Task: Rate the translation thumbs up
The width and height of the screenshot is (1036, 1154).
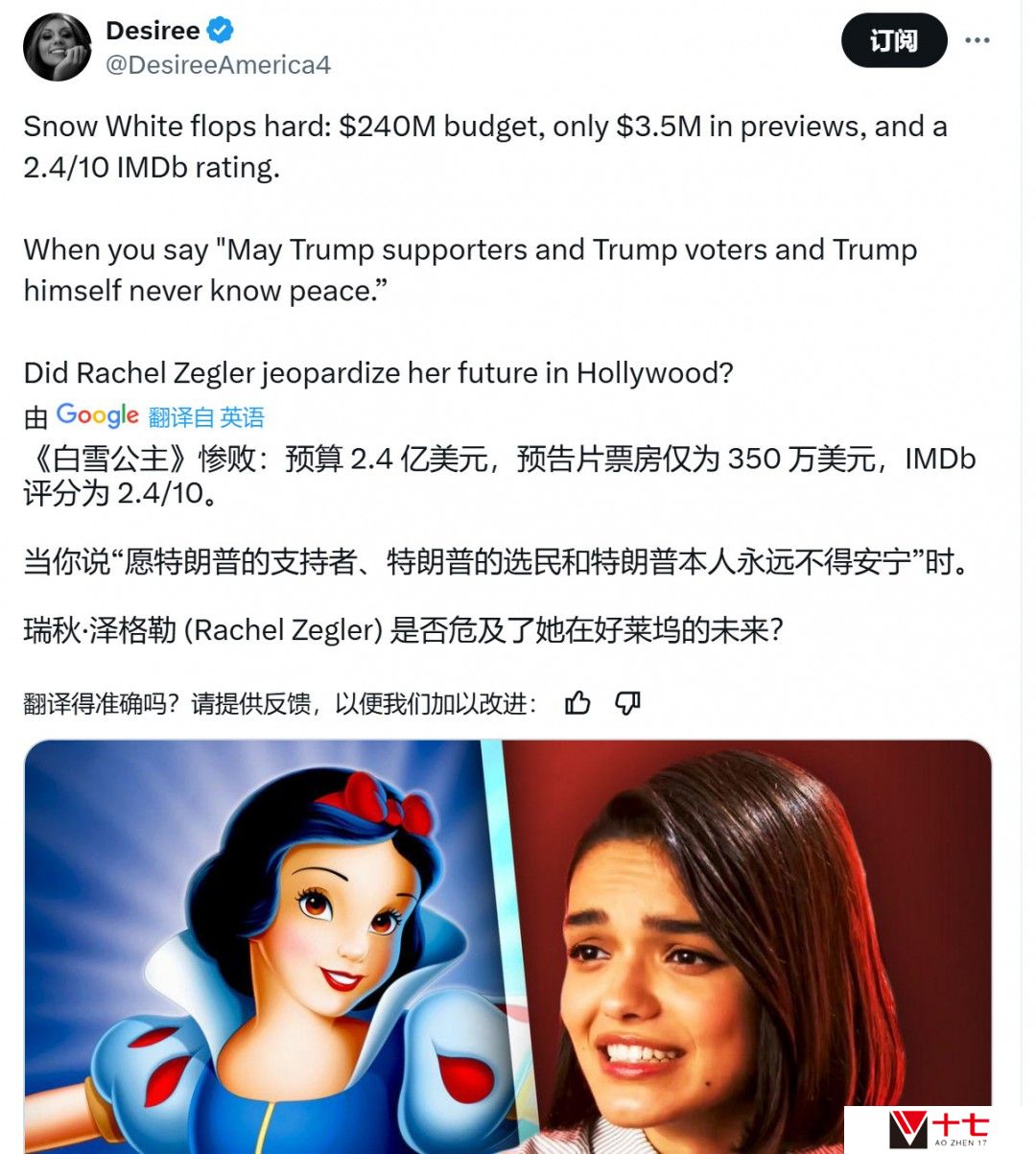Action: tap(577, 703)
